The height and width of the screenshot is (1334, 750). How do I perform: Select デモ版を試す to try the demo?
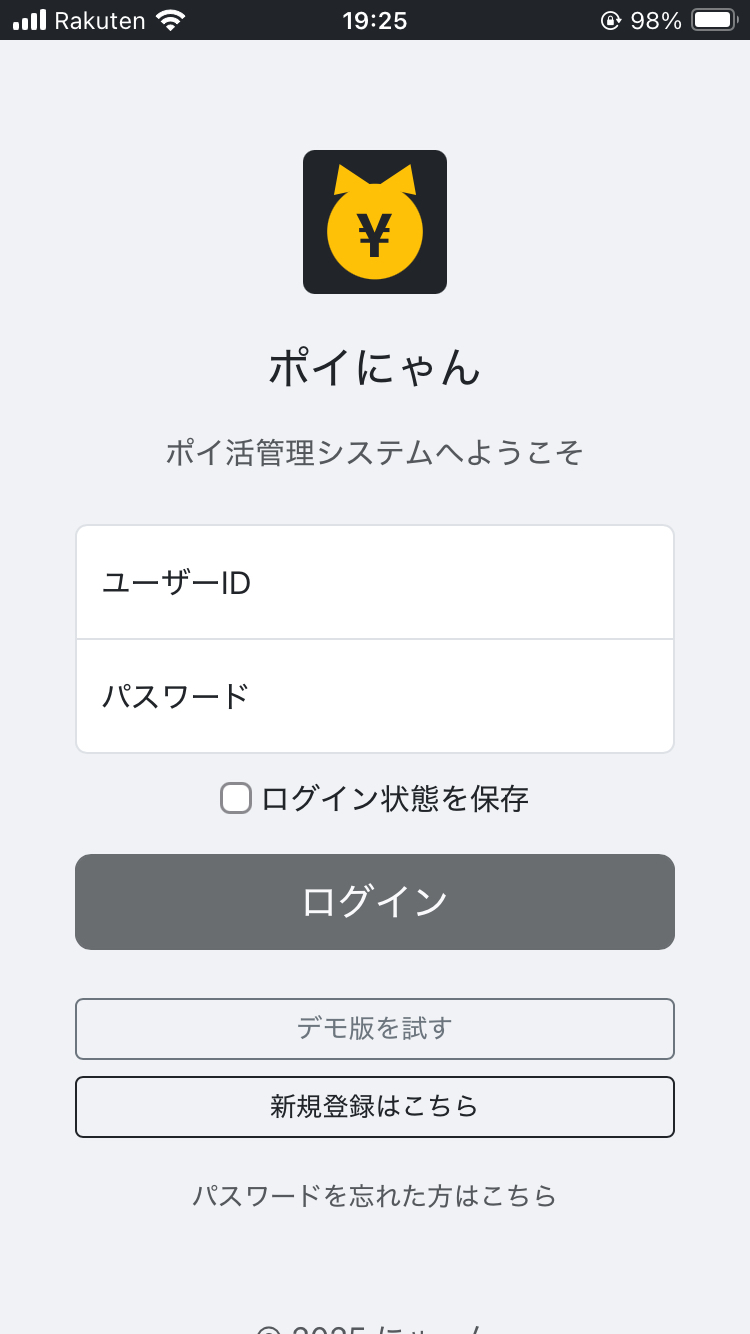click(374, 1028)
